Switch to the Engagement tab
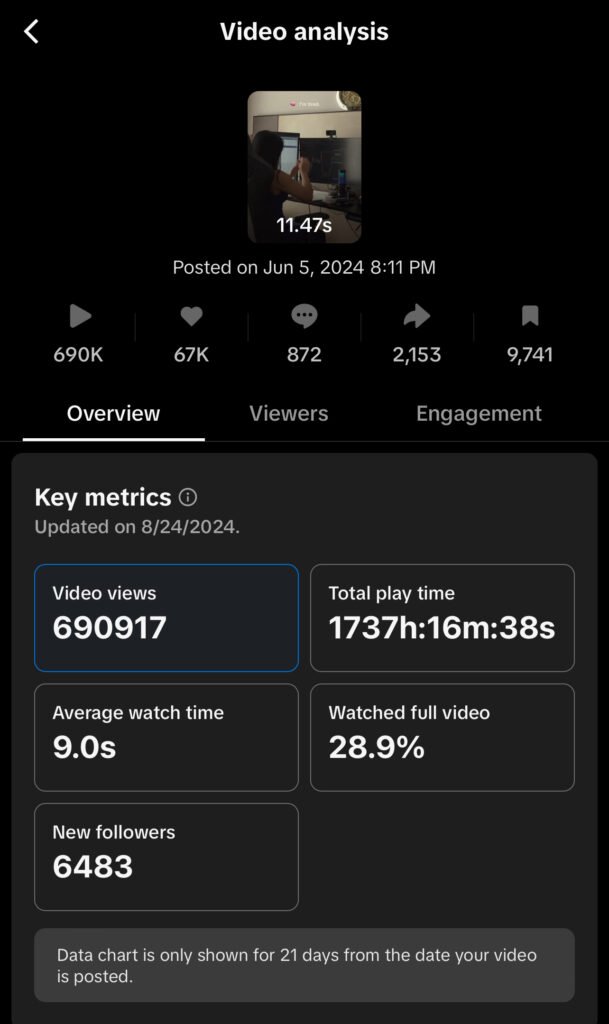The width and height of the screenshot is (609, 1024). tap(478, 413)
